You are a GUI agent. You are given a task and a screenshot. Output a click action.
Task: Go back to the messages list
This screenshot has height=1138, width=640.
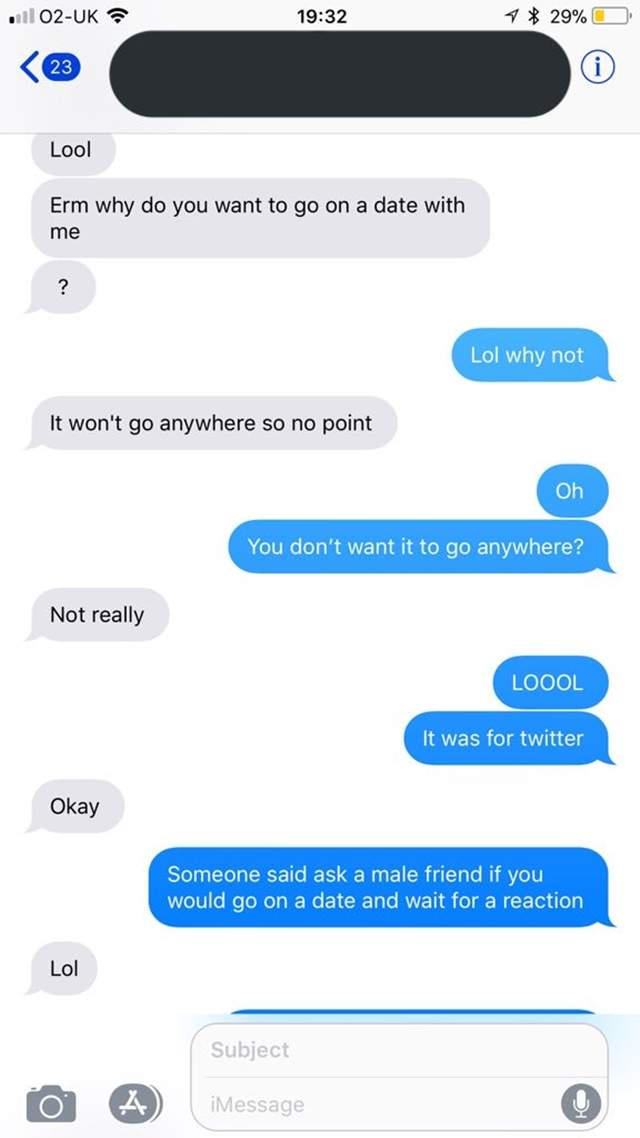coord(45,68)
